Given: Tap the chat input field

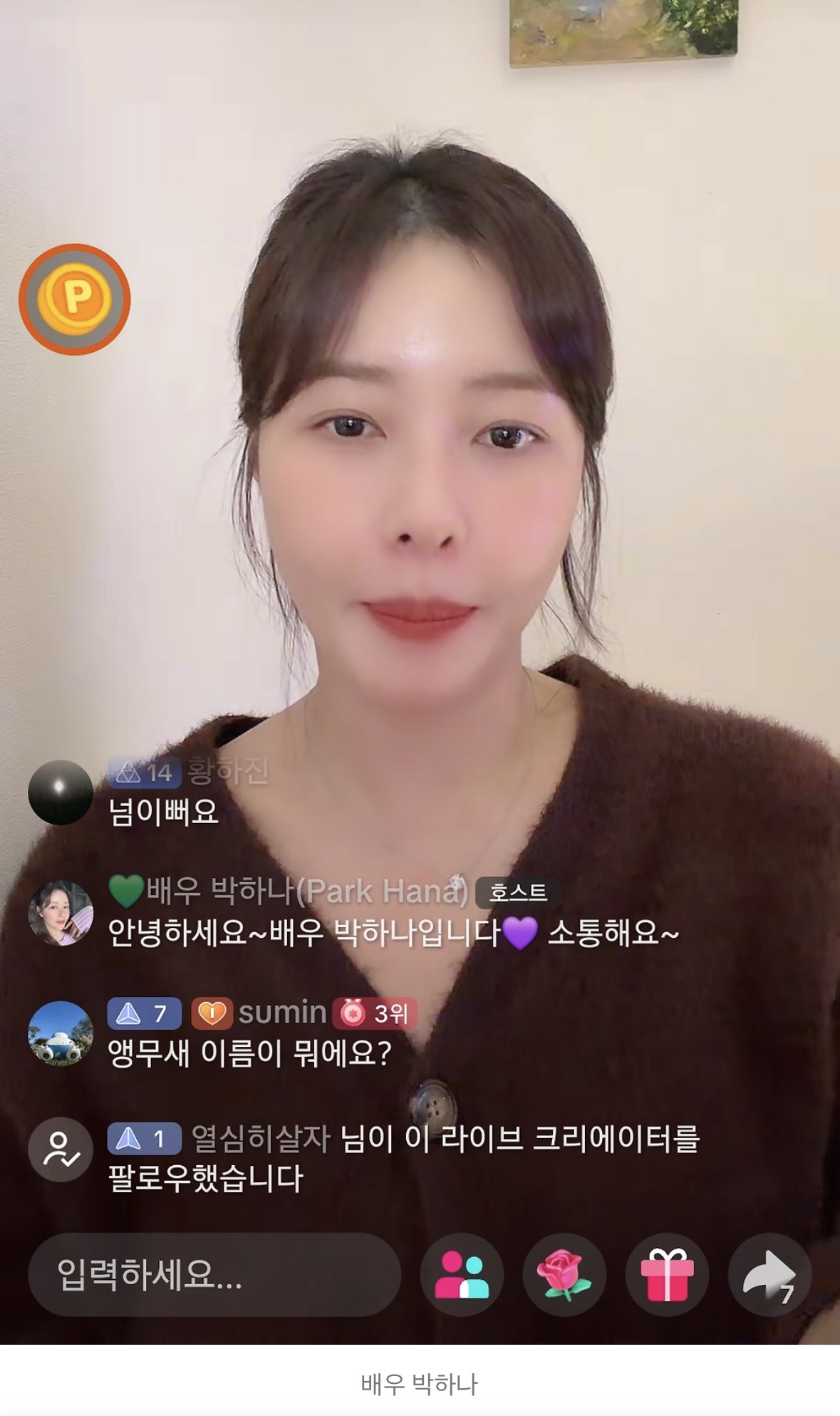Looking at the screenshot, I should [214, 1274].
